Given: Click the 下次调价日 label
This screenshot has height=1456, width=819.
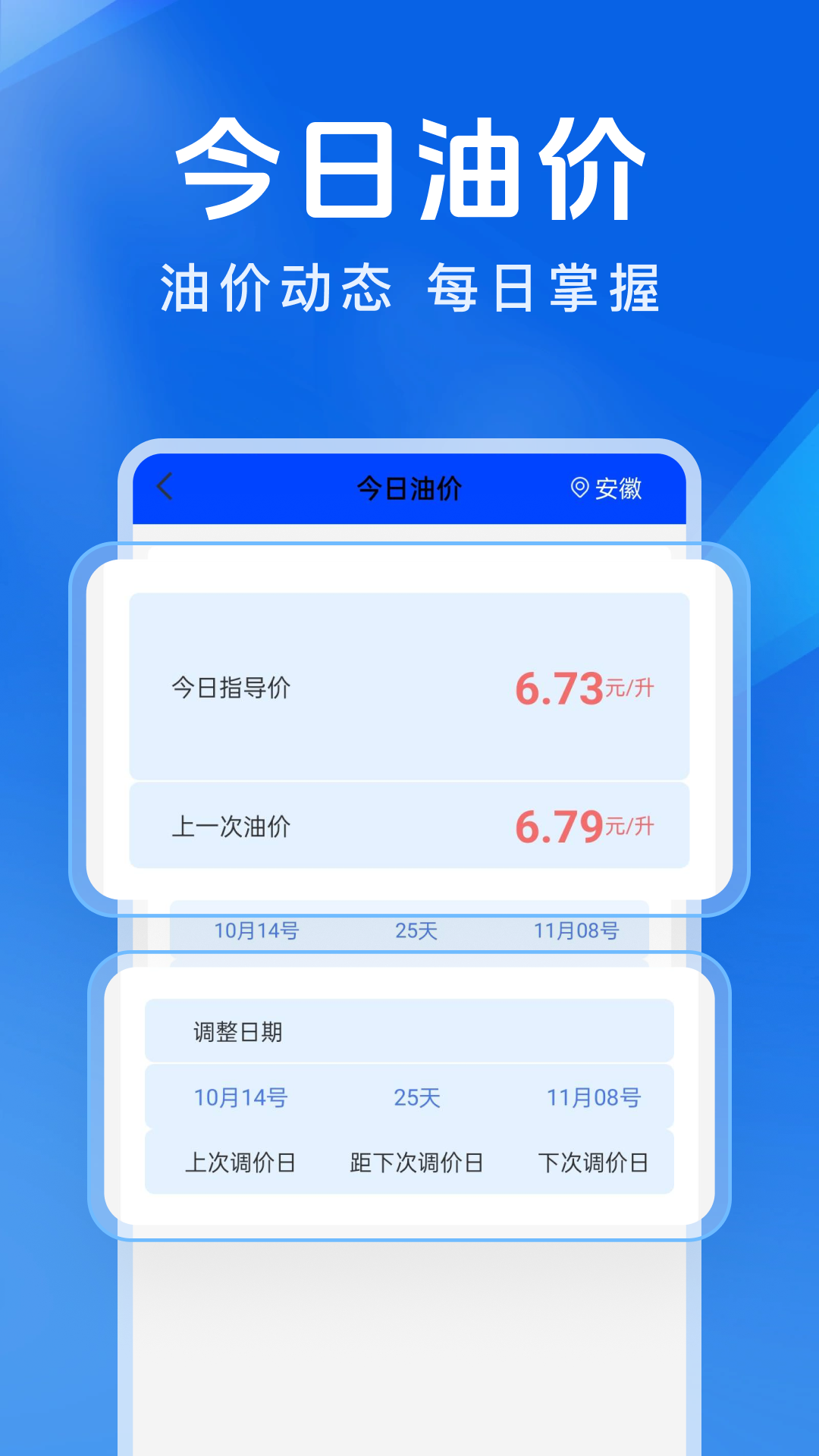Looking at the screenshot, I should click(x=598, y=1161).
